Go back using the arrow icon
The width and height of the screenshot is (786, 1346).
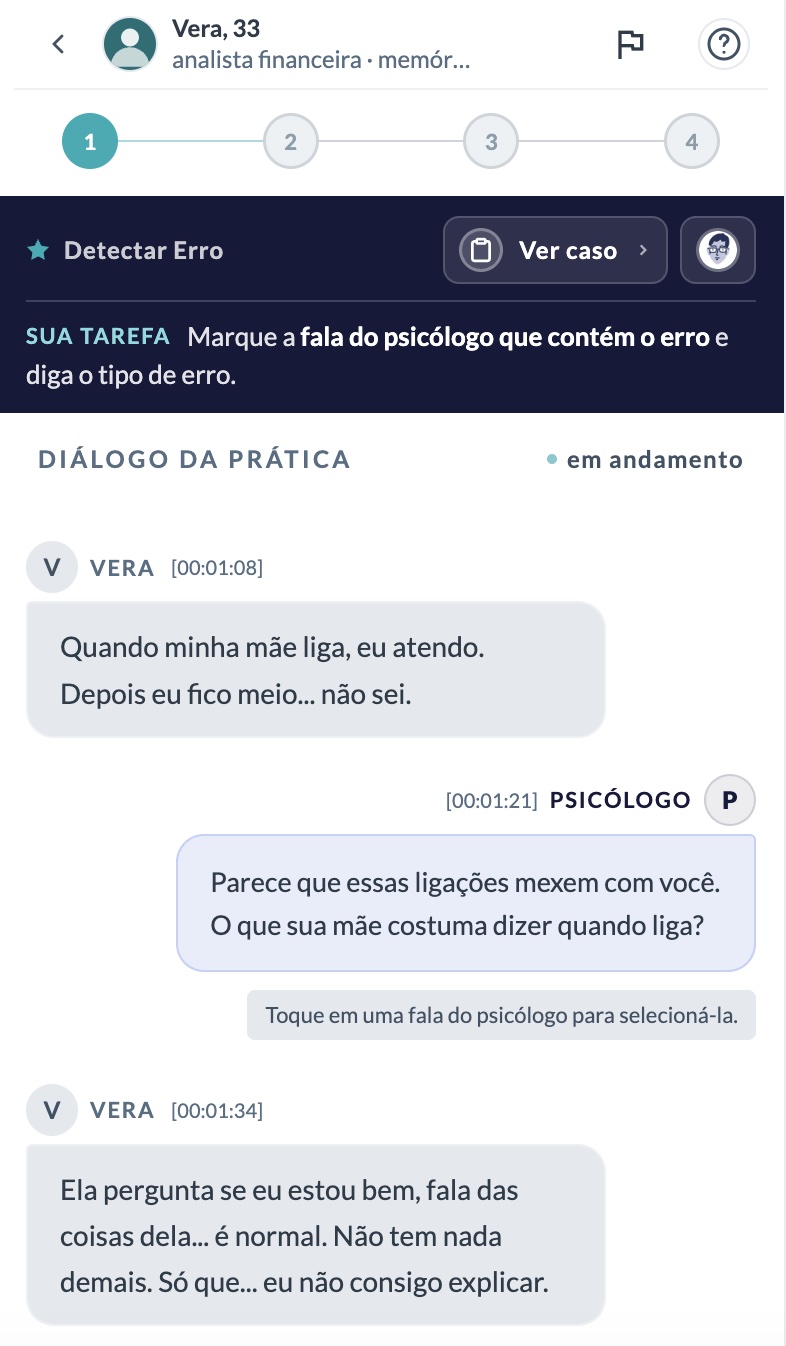click(59, 44)
